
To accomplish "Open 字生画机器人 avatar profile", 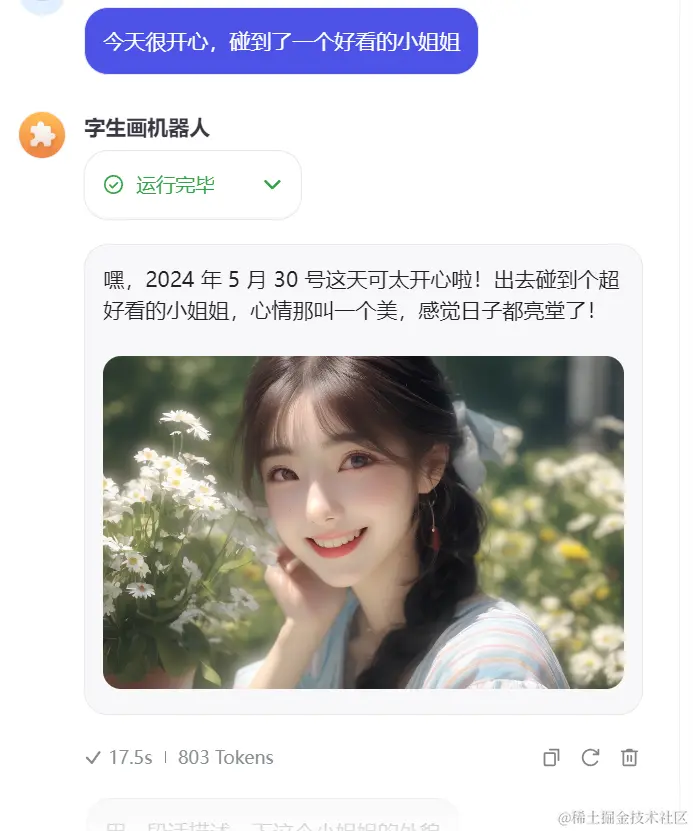I will click(x=42, y=135).
